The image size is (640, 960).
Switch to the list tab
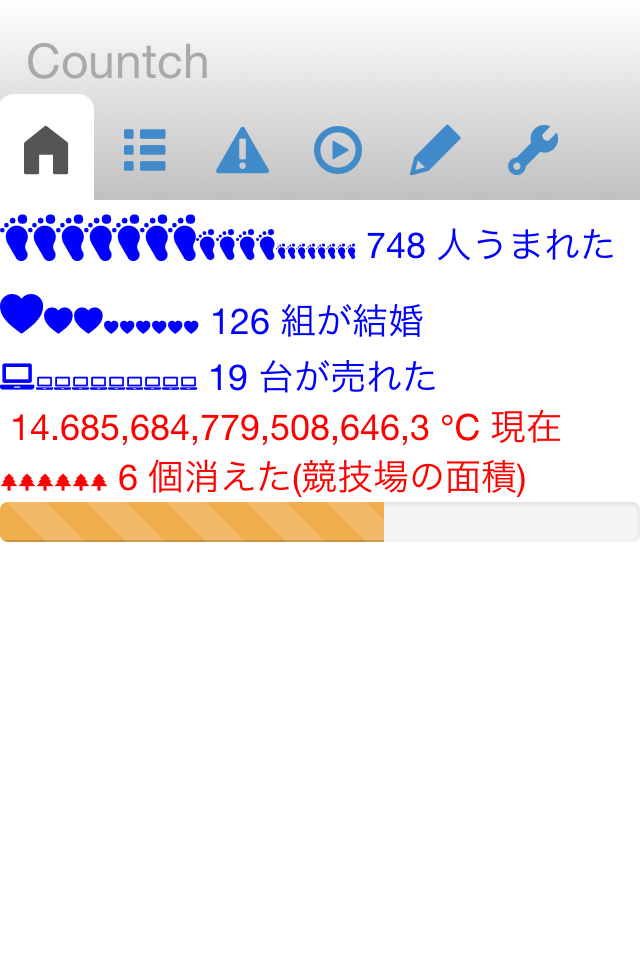(144, 151)
